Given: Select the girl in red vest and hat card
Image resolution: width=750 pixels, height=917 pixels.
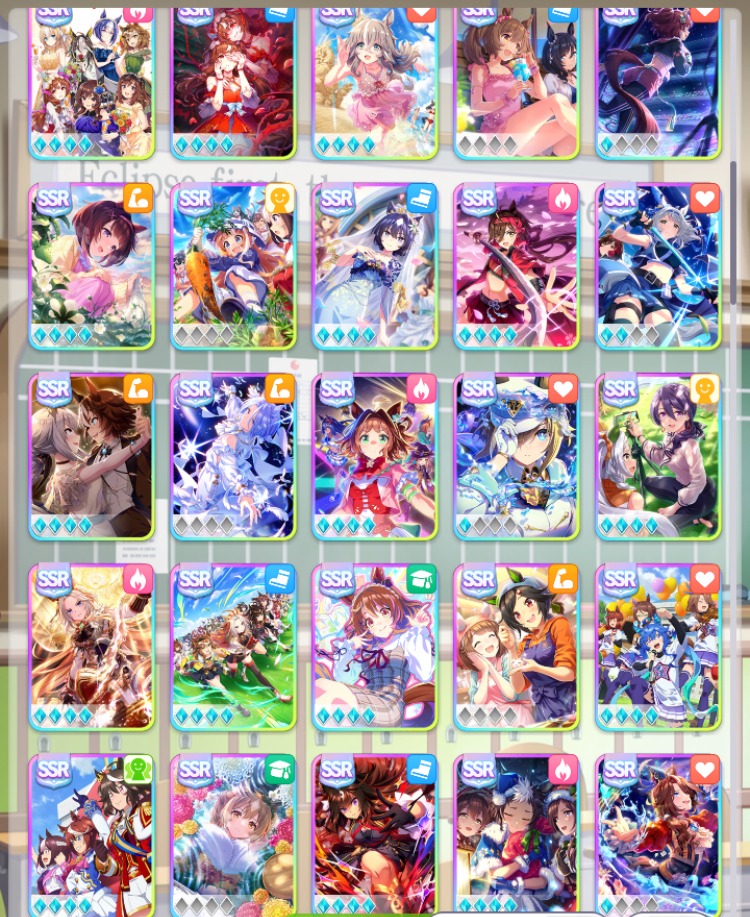Looking at the screenshot, I should [375, 457].
